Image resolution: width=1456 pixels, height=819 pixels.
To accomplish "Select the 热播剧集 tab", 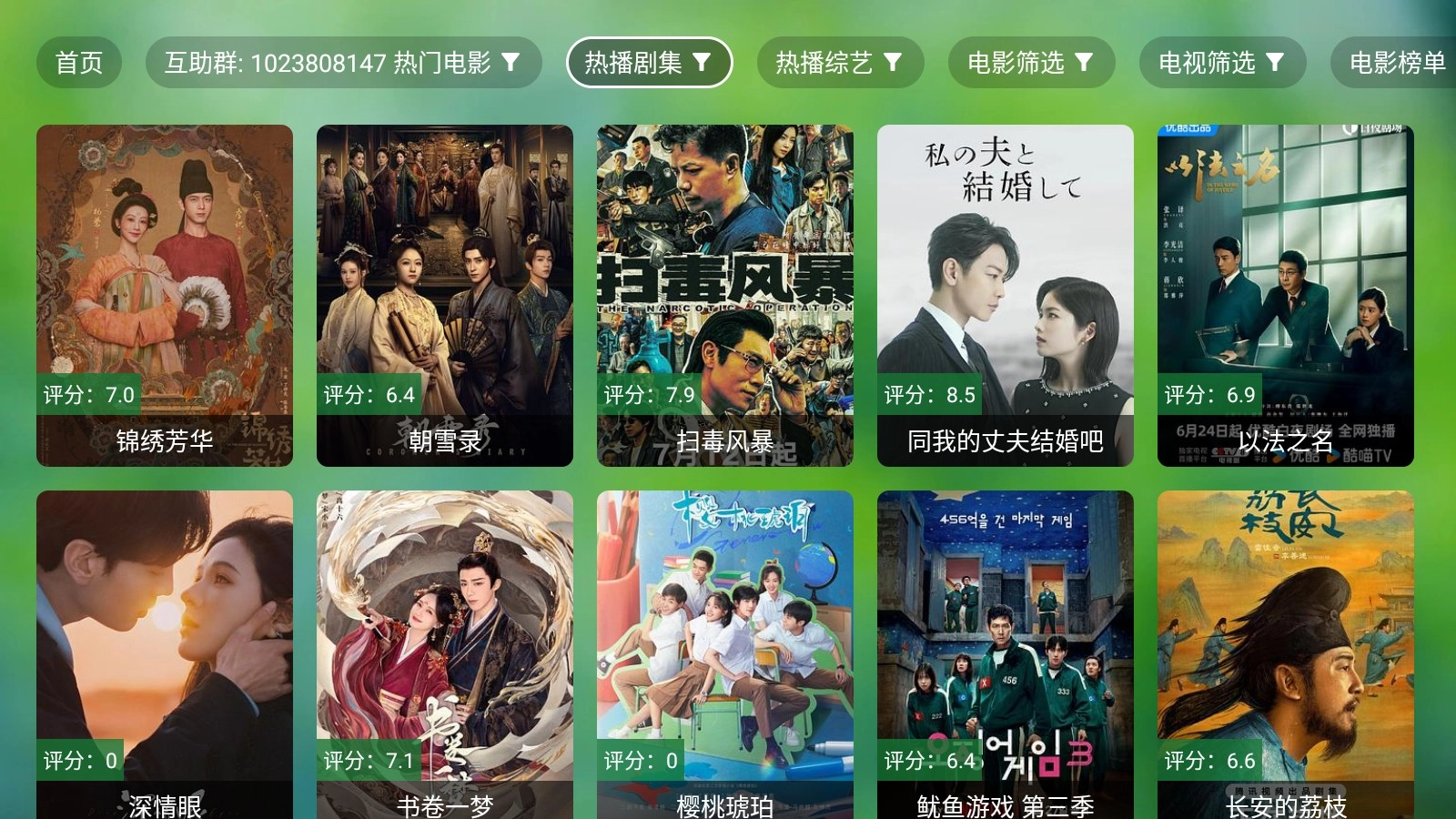I will pyautogui.click(x=649, y=63).
